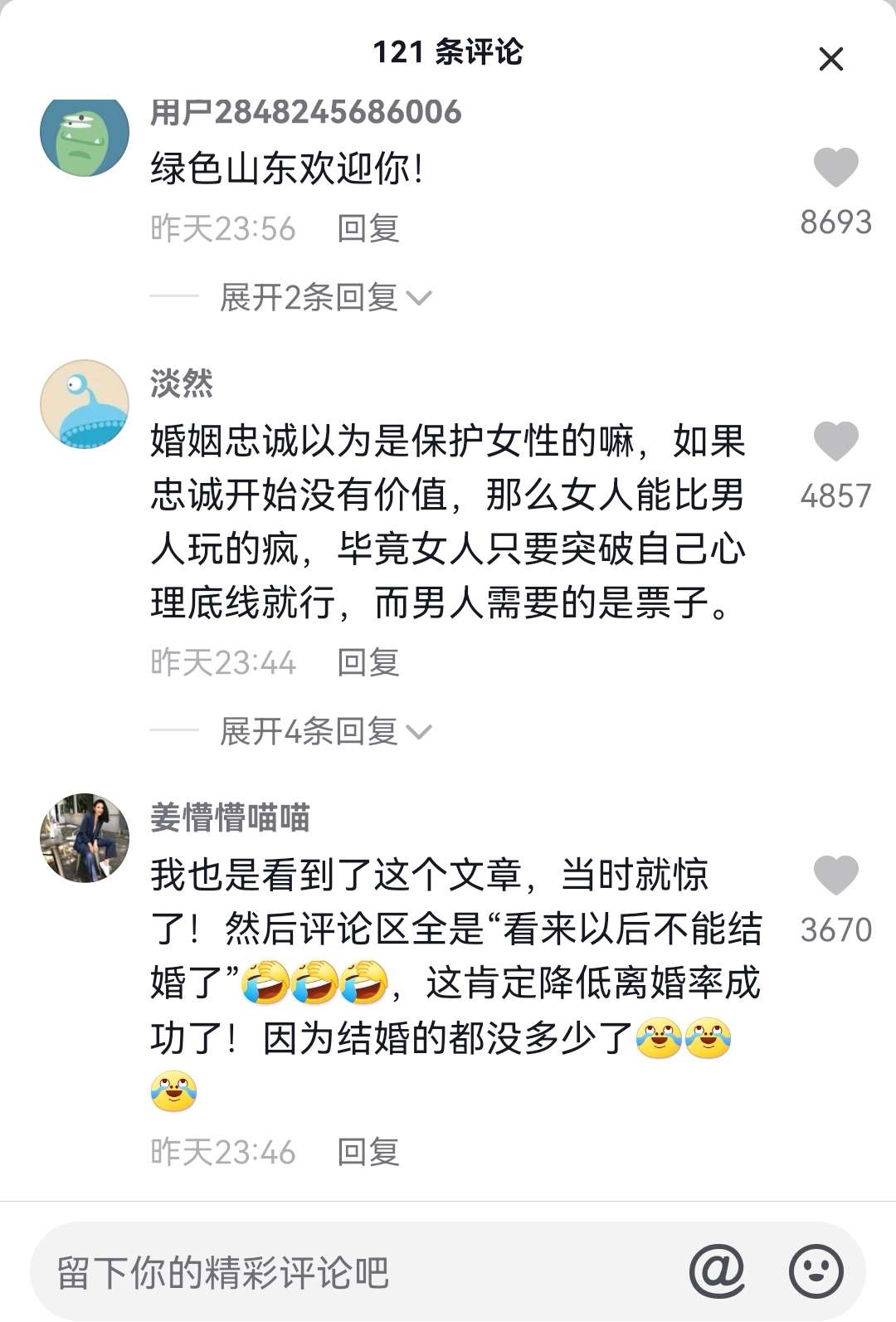The image size is (896, 1322).
Task: Reply to 用户2848245686006's comment
Action: (x=368, y=228)
